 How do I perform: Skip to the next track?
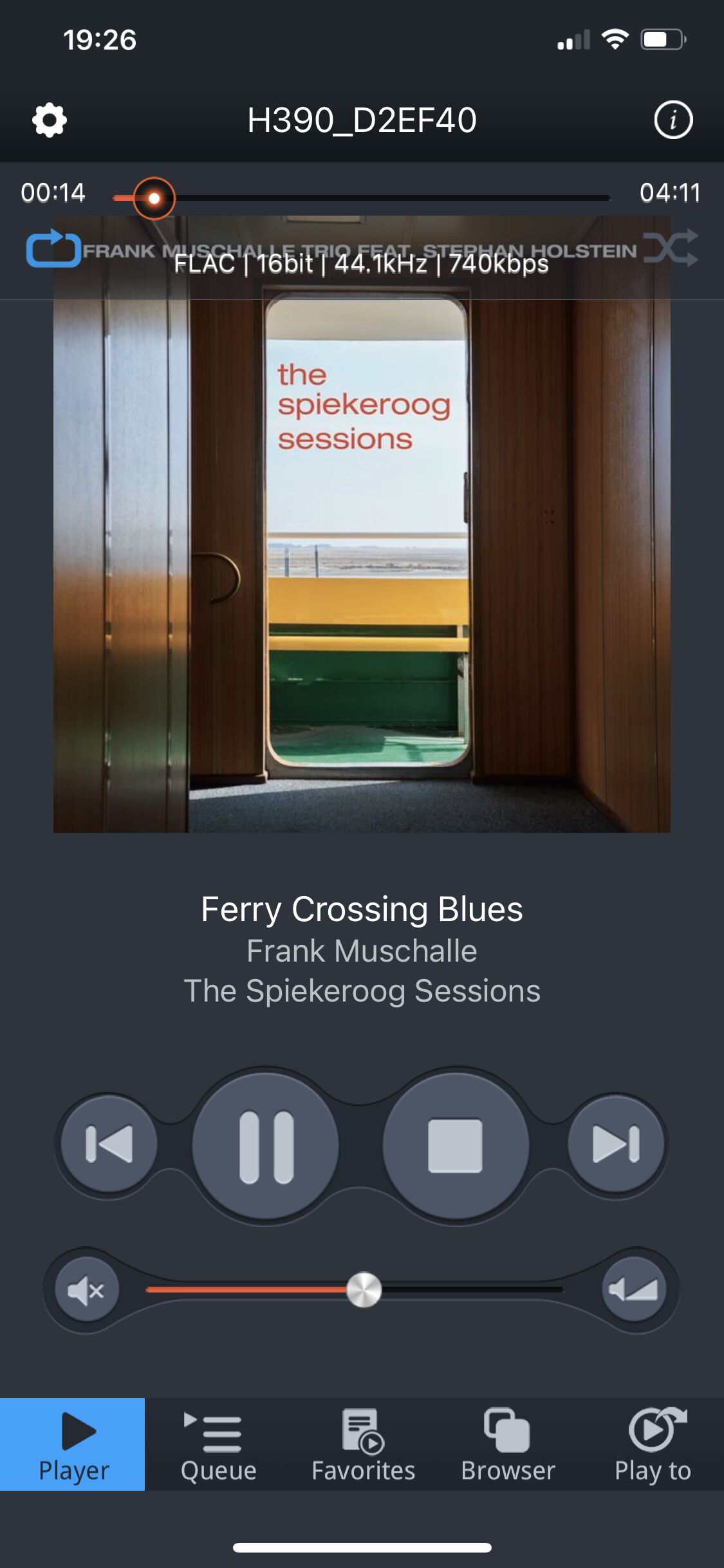point(615,1144)
